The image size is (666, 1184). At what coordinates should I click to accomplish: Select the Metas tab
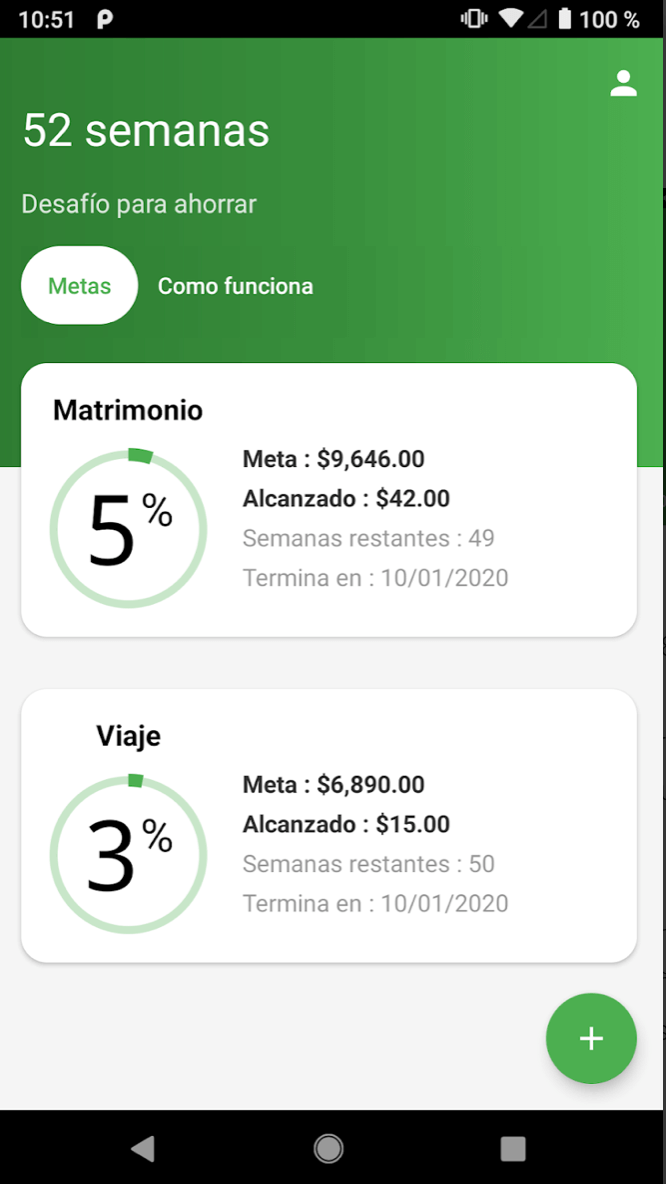(79, 286)
